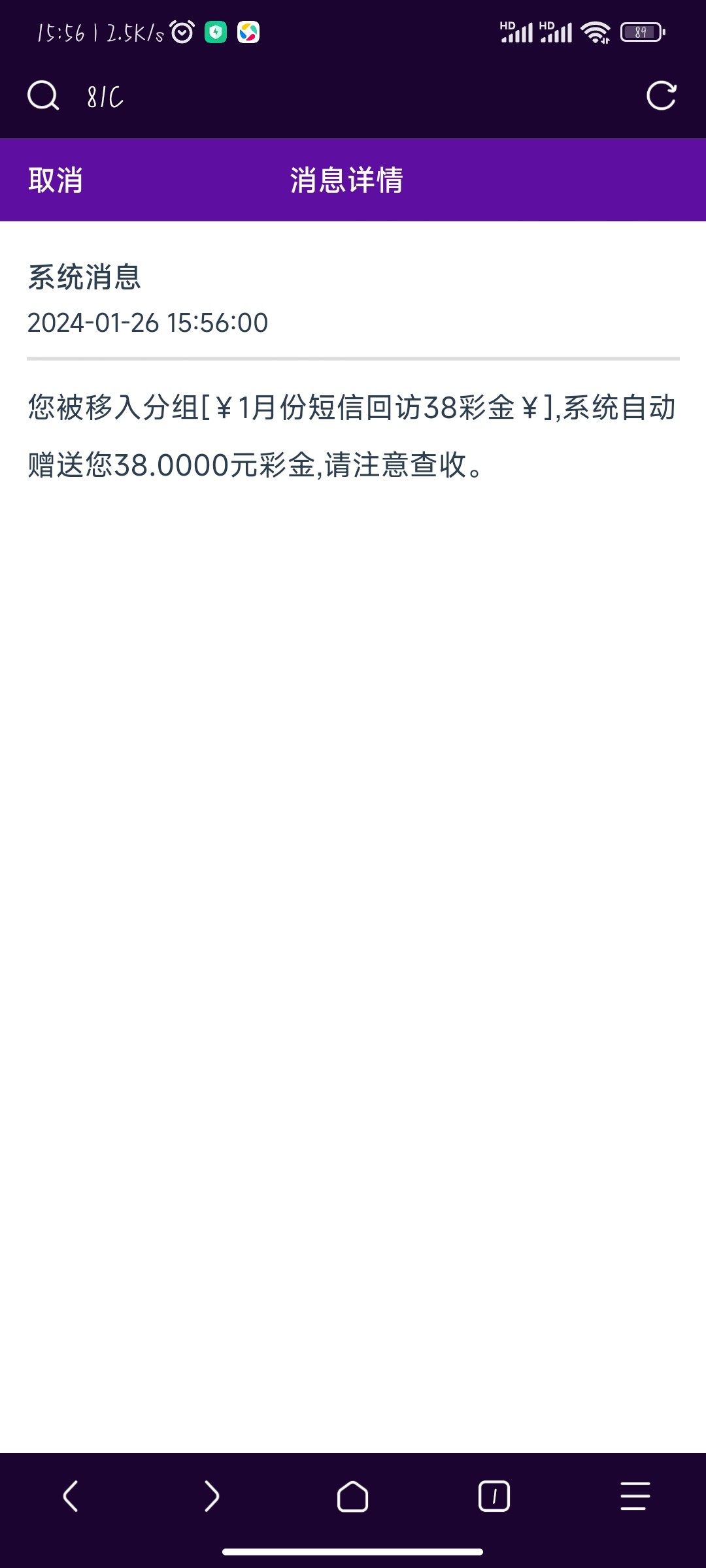Viewport: 706px width, 1568px height.
Task: Open the browser menu
Action: pyautogui.click(x=635, y=1495)
